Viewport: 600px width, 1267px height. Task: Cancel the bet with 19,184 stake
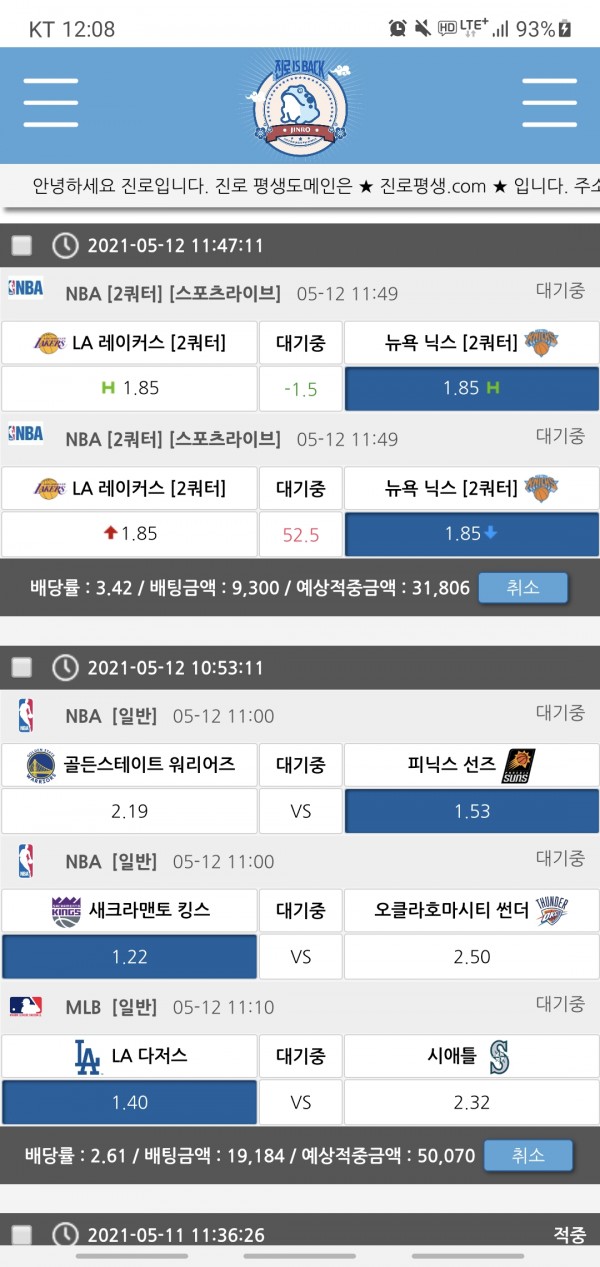click(x=528, y=1155)
